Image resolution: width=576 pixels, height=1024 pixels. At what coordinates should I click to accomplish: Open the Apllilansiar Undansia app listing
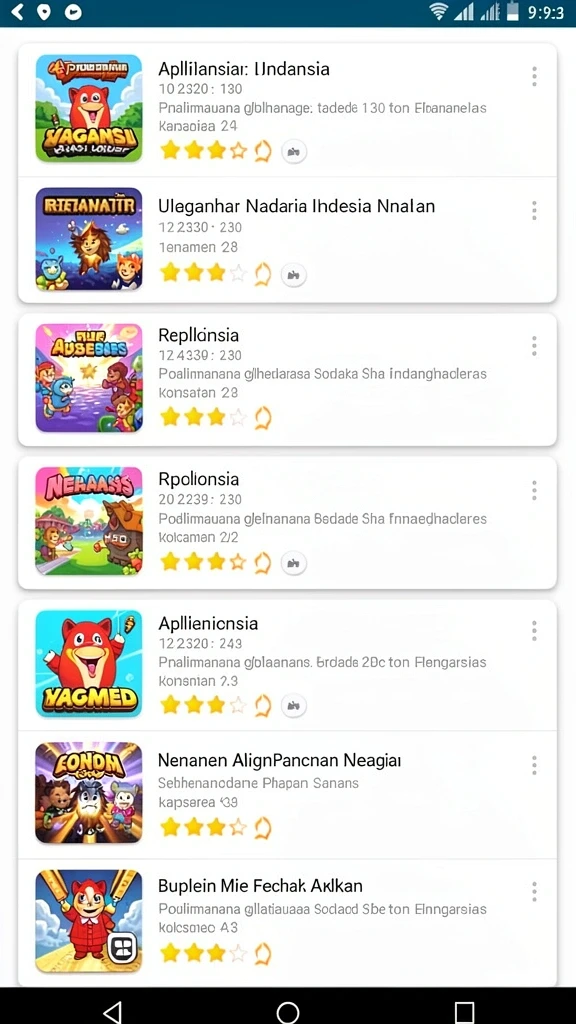click(x=287, y=110)
